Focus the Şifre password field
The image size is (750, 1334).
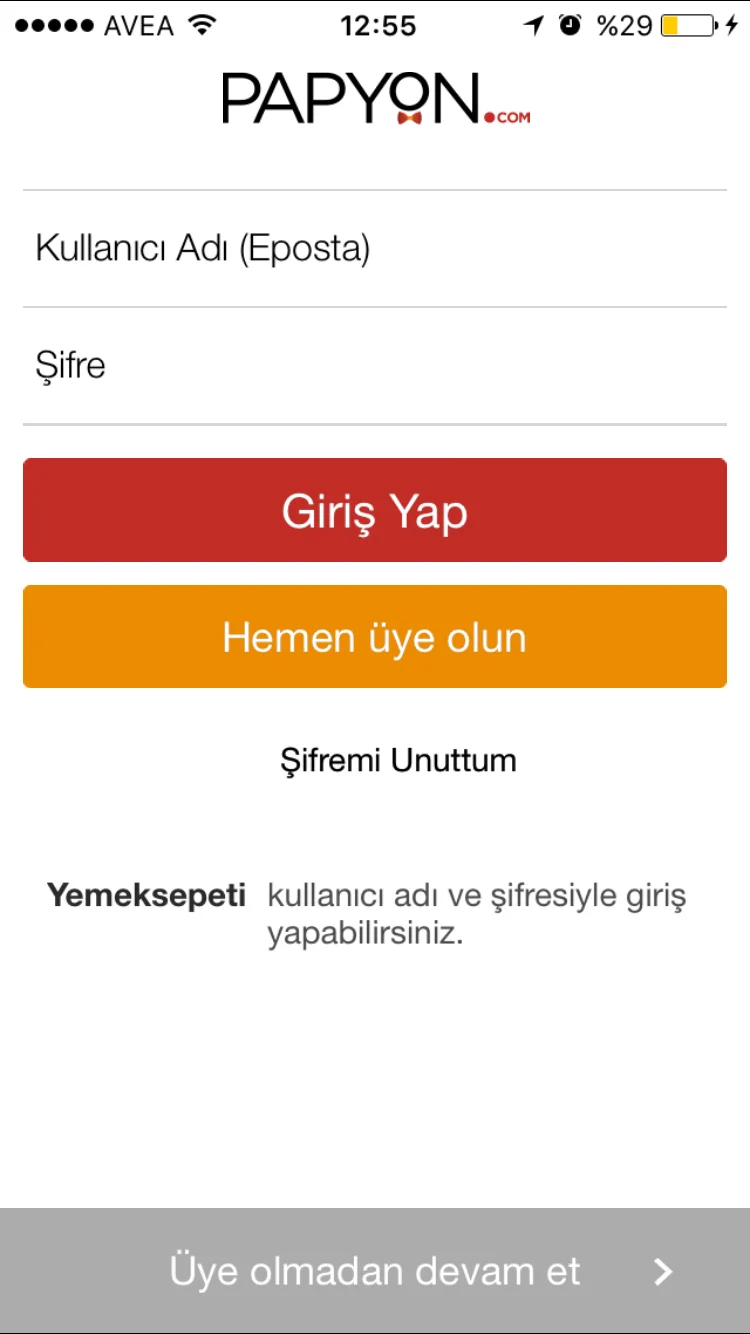pyautogui.click(x=374, y=366)
